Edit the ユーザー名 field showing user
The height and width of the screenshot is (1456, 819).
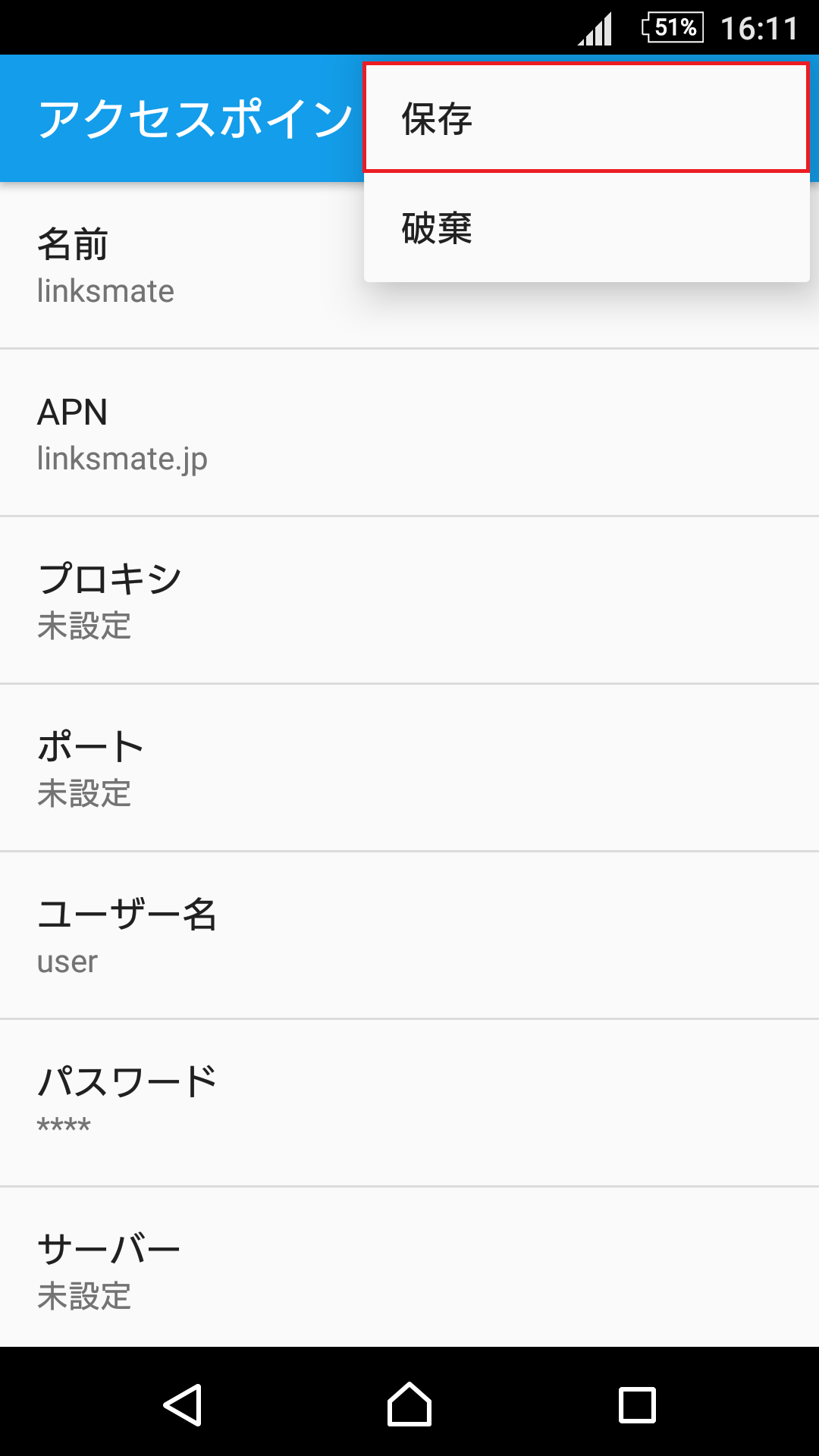click(x=227, y=934)
